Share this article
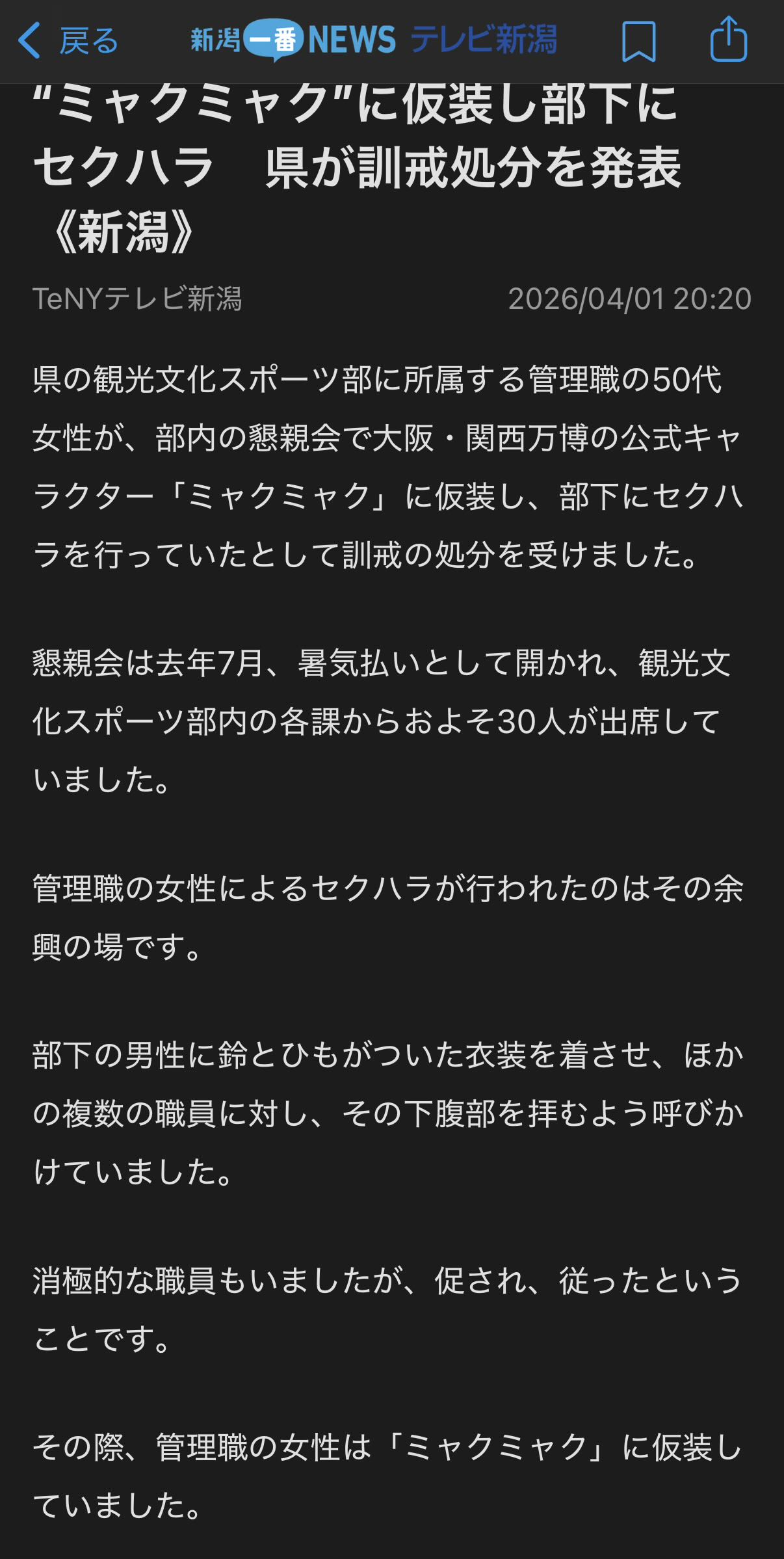784x1559 pixels. (728, 40)
